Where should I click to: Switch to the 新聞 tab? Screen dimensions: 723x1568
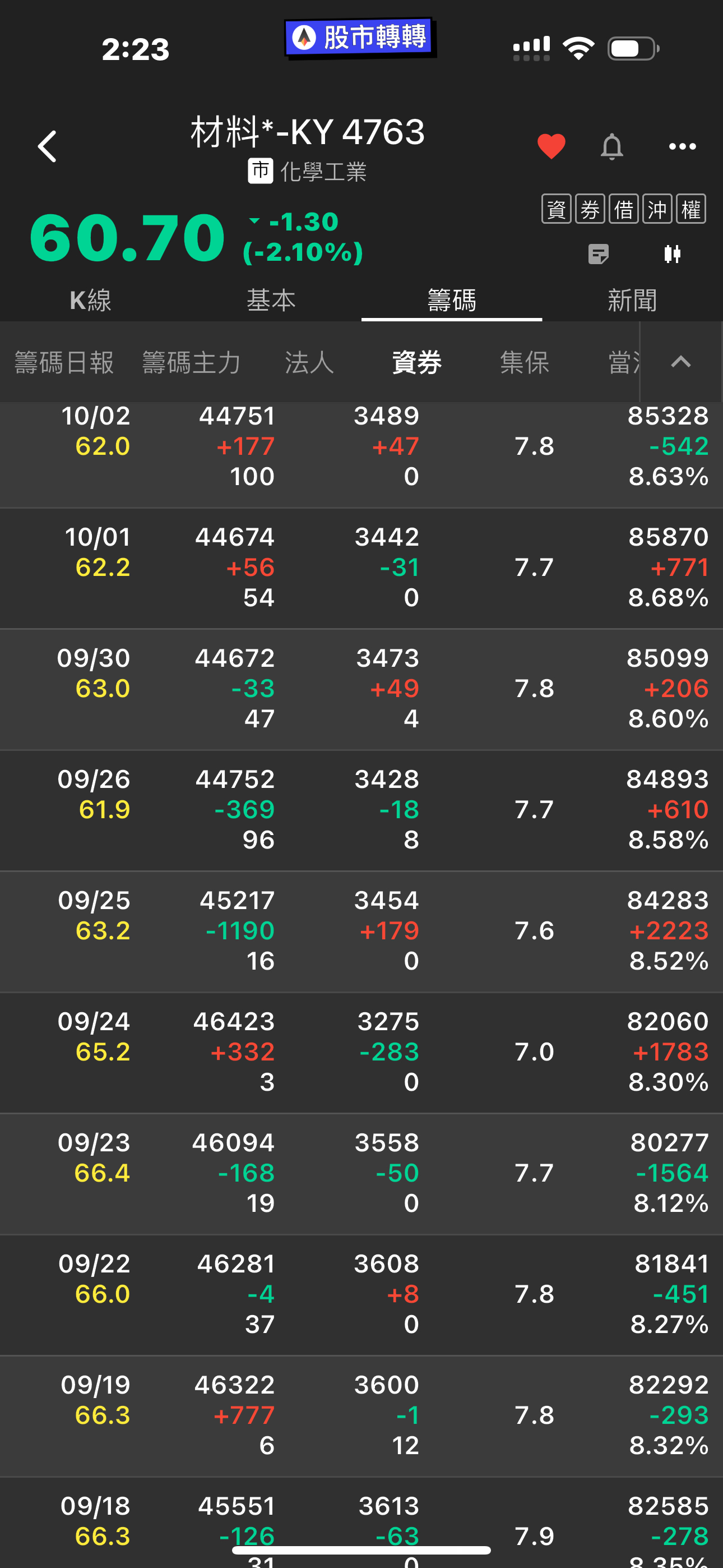[632, 300]
